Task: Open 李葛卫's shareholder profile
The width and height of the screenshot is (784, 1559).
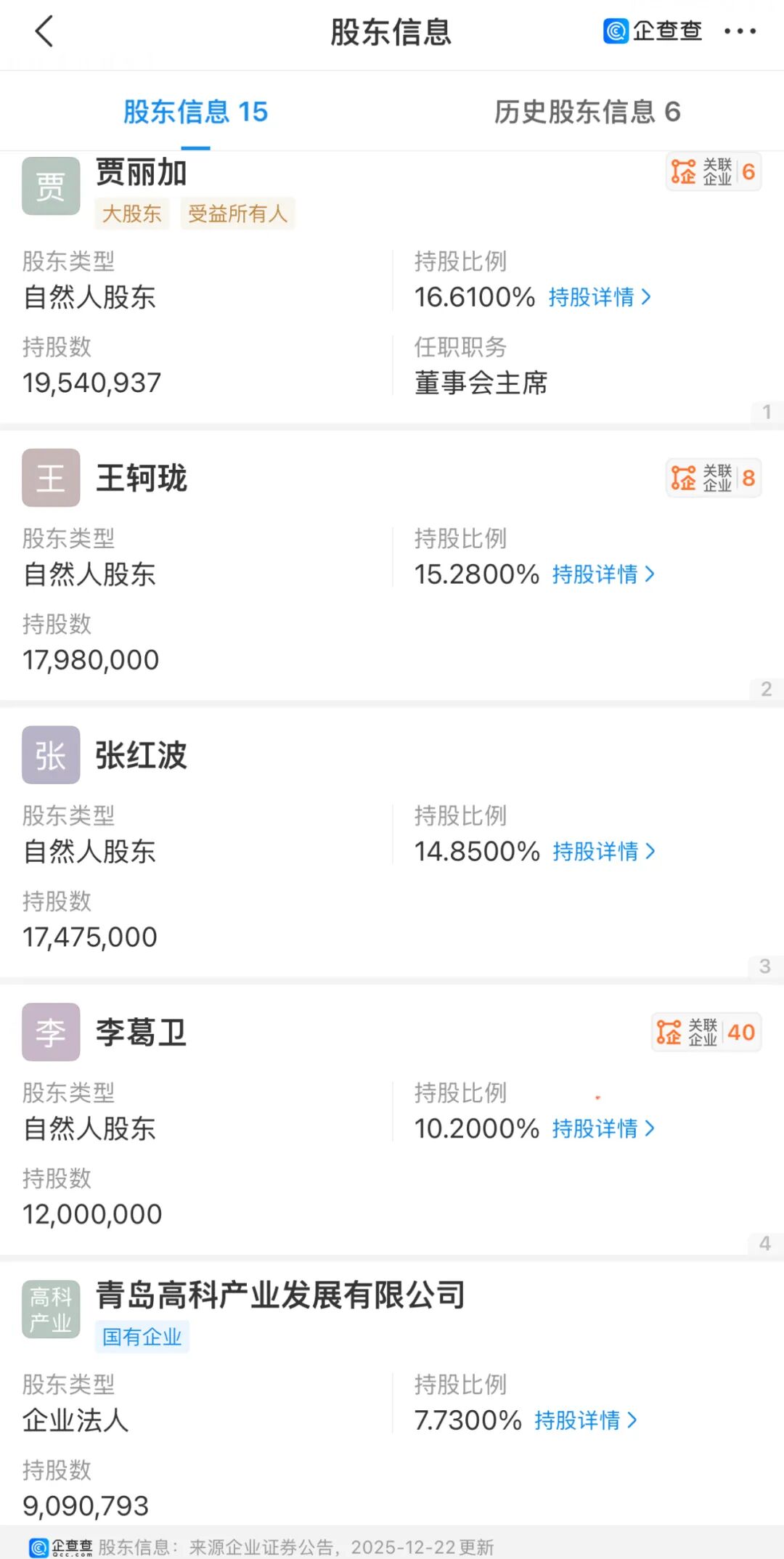Action: pyautogui.click(x=142, y=1032)
